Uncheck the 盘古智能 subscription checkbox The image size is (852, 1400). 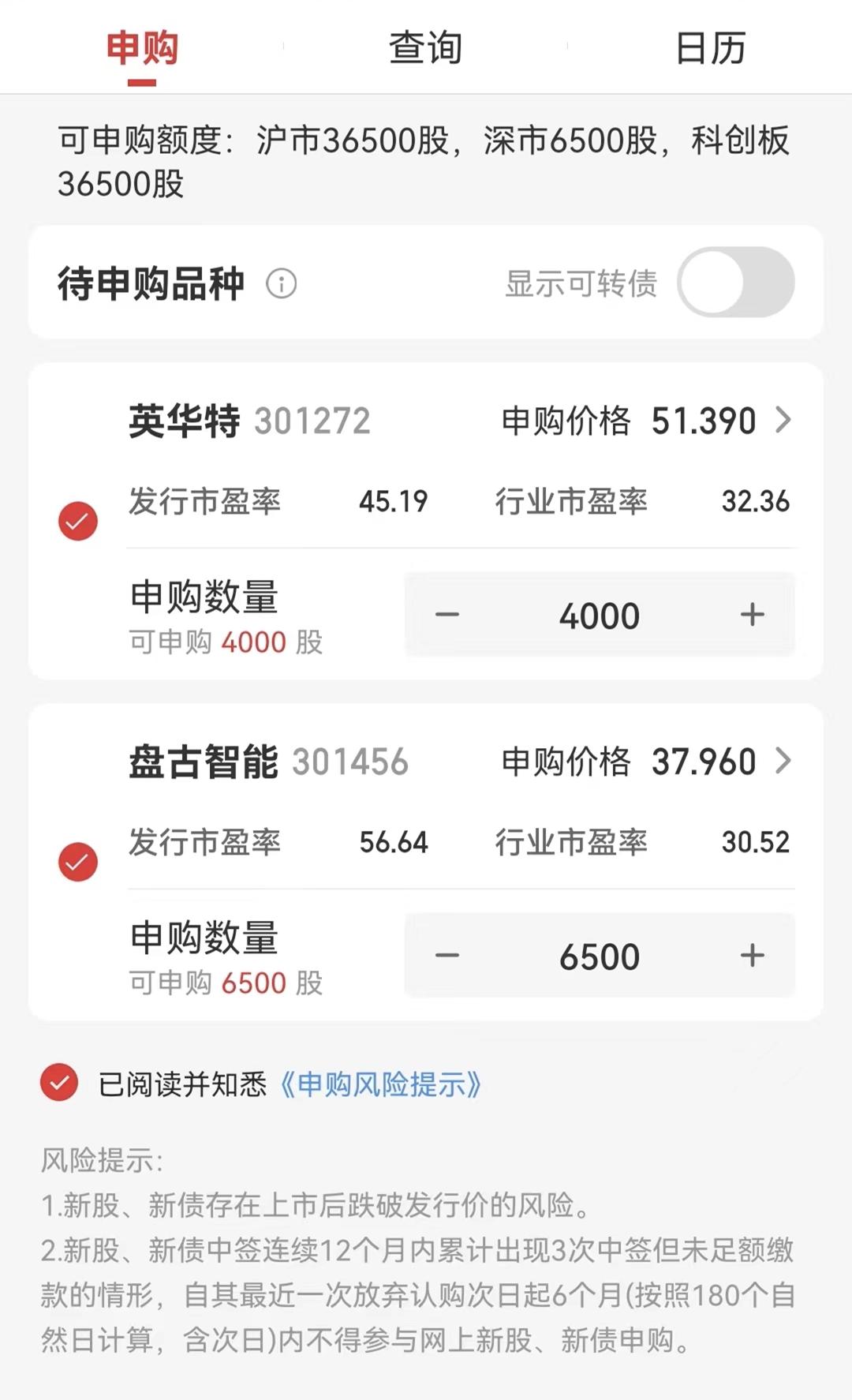(78, 862)
